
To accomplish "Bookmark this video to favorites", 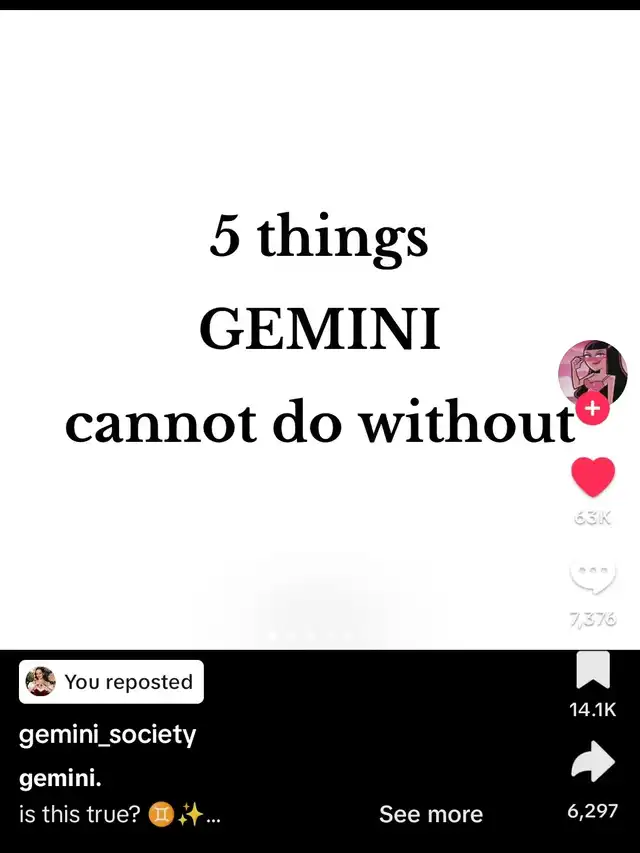I will point(592,671).
